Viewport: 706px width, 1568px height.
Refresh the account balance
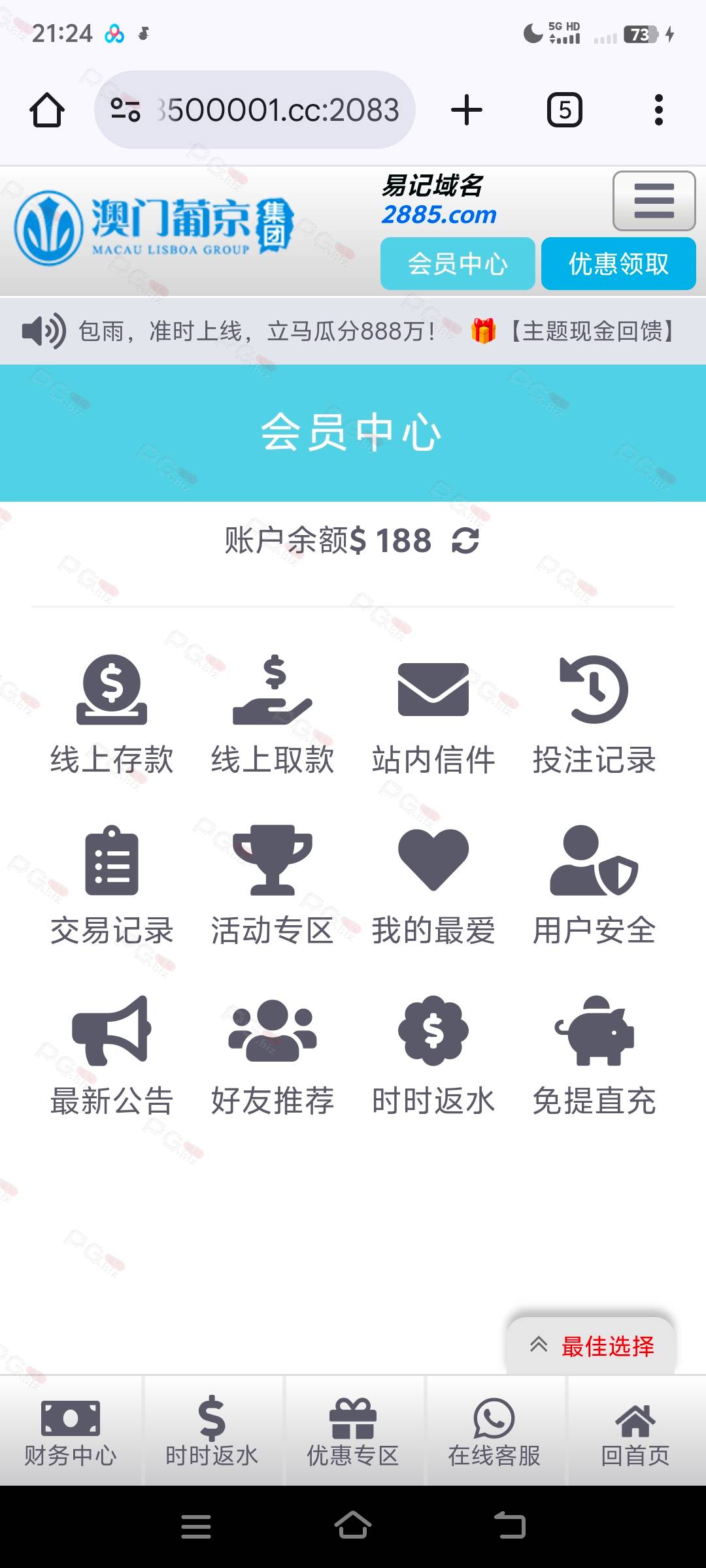coord(465,541)
